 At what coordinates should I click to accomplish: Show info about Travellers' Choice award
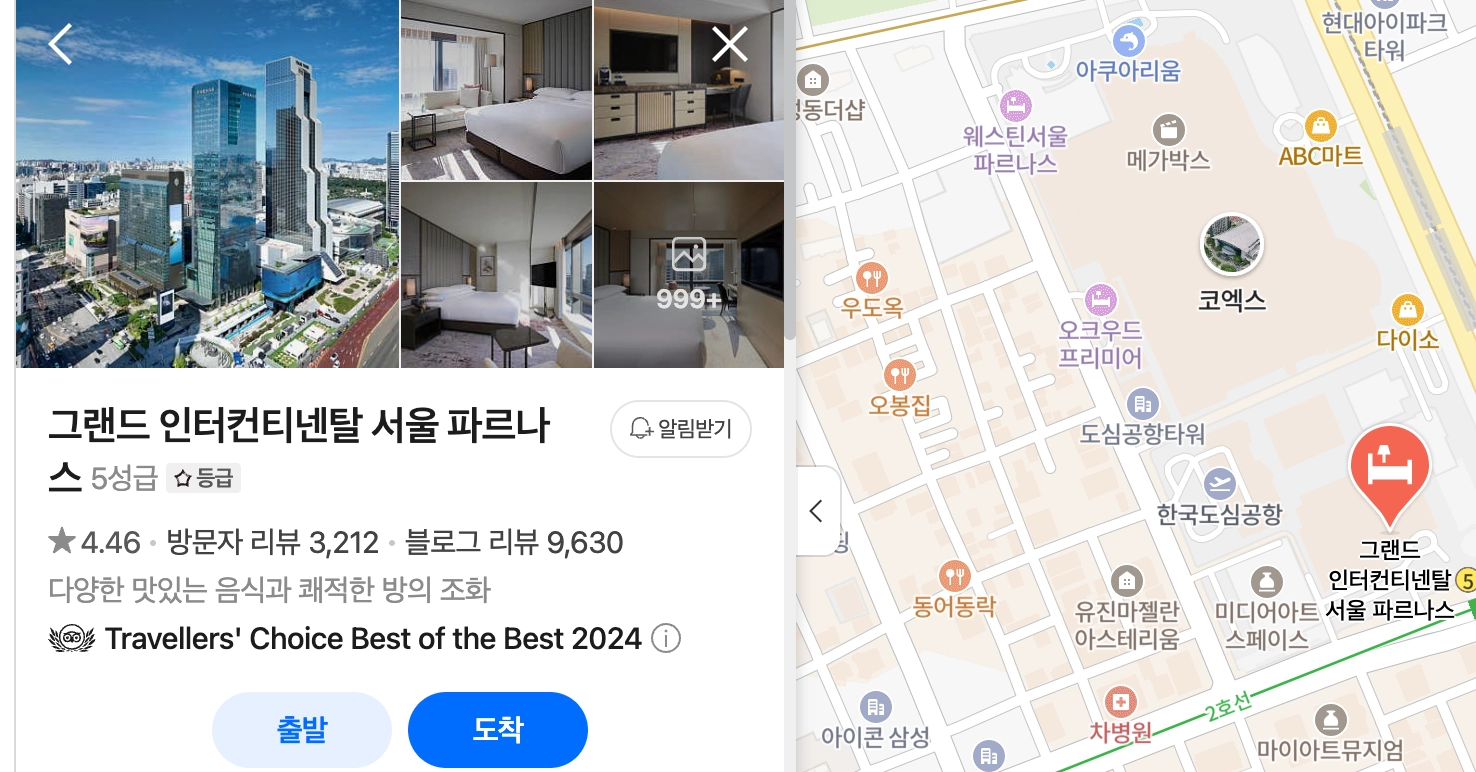pos(666,638)
